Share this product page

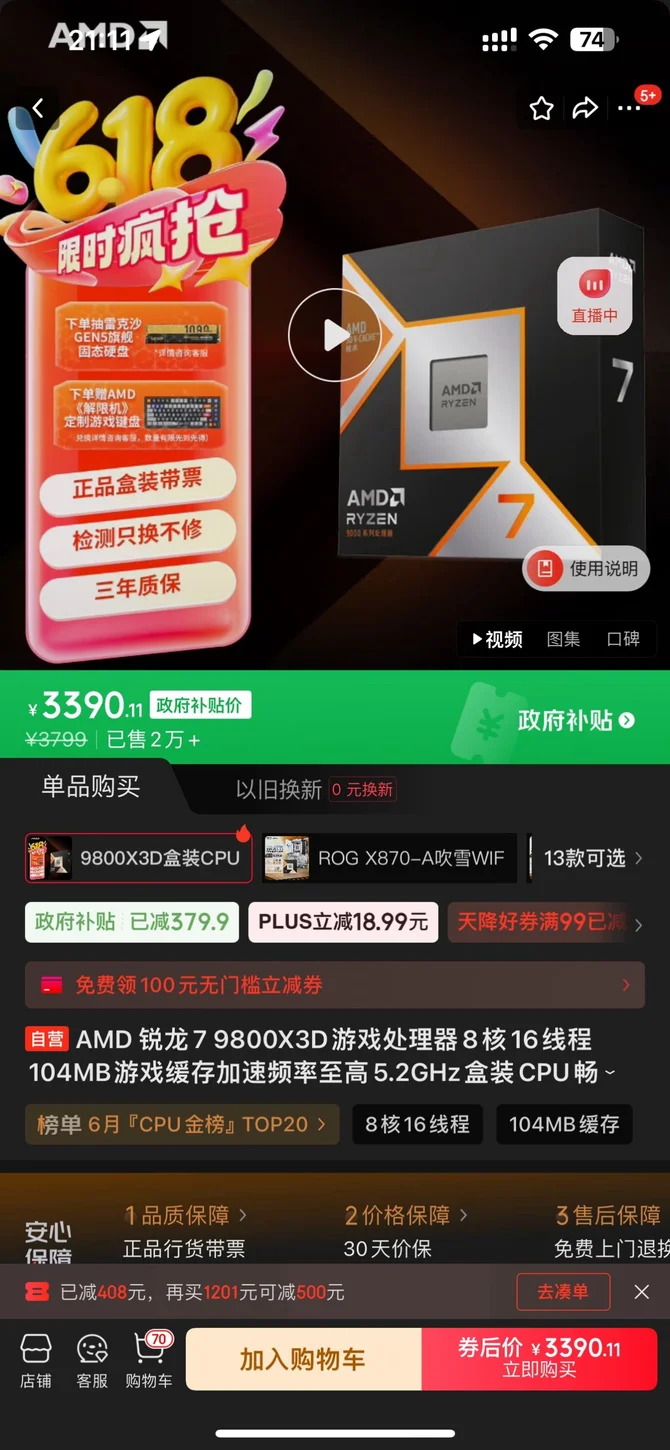(585, 108)
